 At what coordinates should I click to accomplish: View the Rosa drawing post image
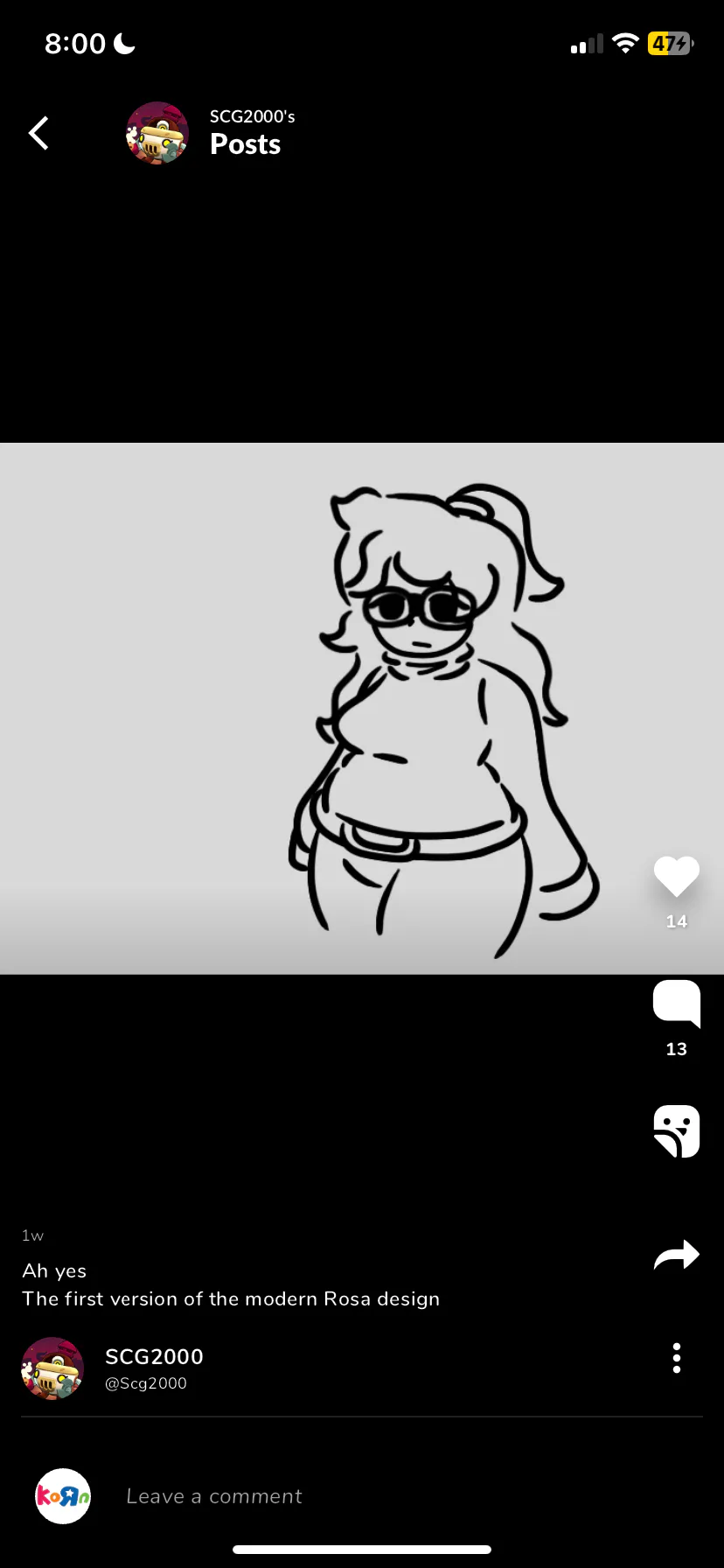(362, 708)
